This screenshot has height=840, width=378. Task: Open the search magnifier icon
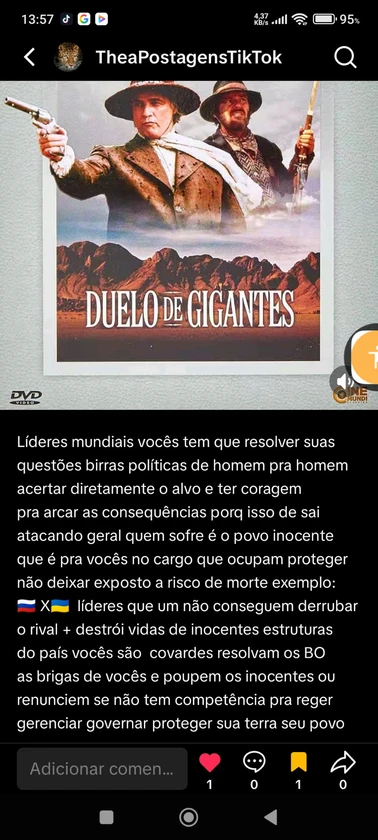point(345,57)
